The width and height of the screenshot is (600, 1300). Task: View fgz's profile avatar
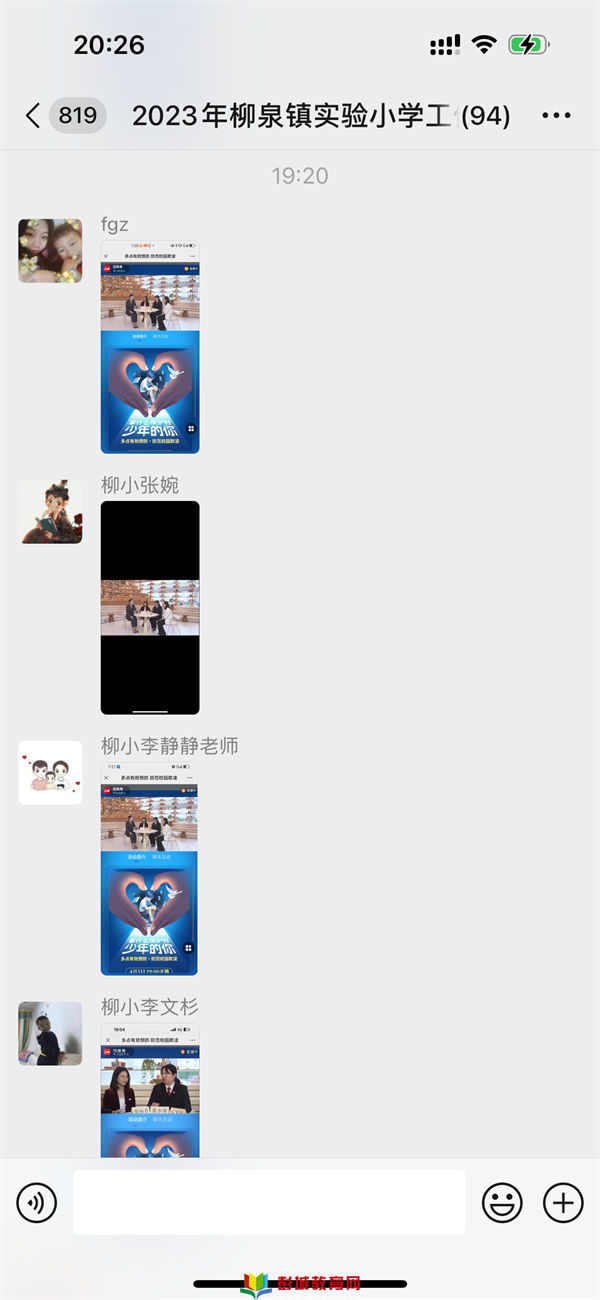click(x=50, y=251)
